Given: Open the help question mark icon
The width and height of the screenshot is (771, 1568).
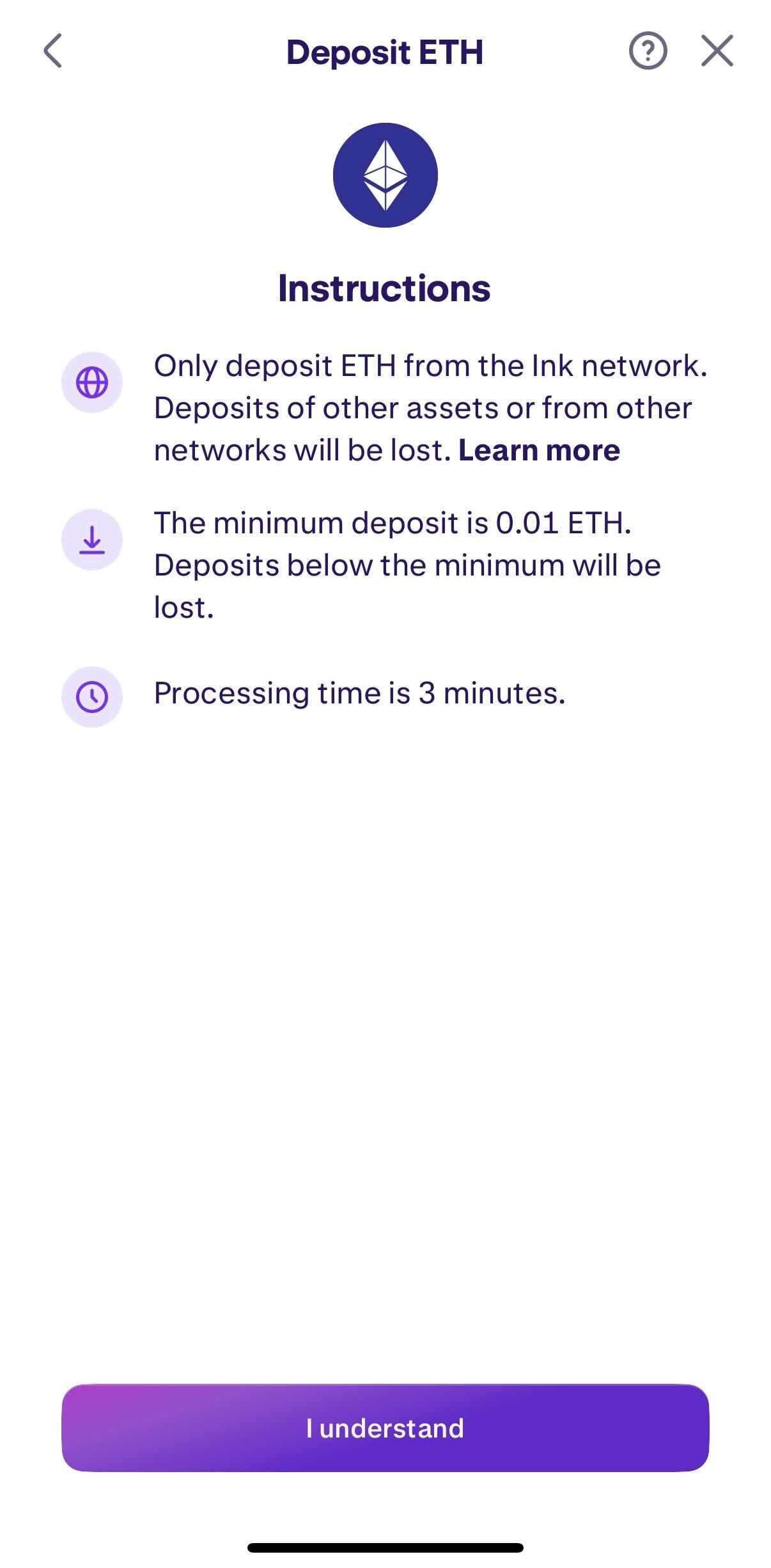Looking at the screenshot, I should [648, 51].
